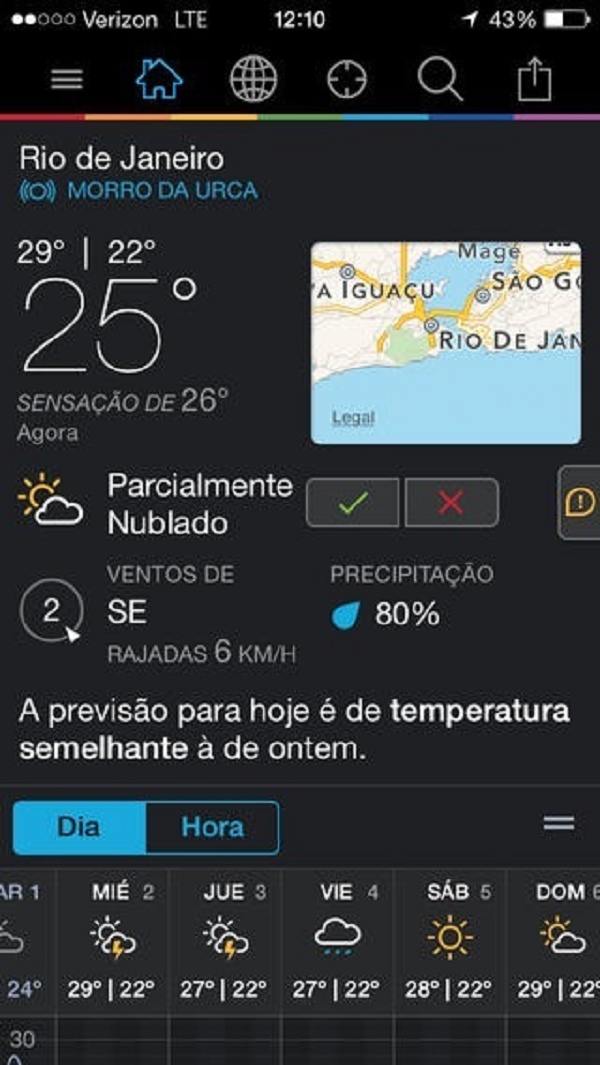600x1065 pixels.
Task: Select the DOM 6 forecast day
Action: click(x=560, y=939)
